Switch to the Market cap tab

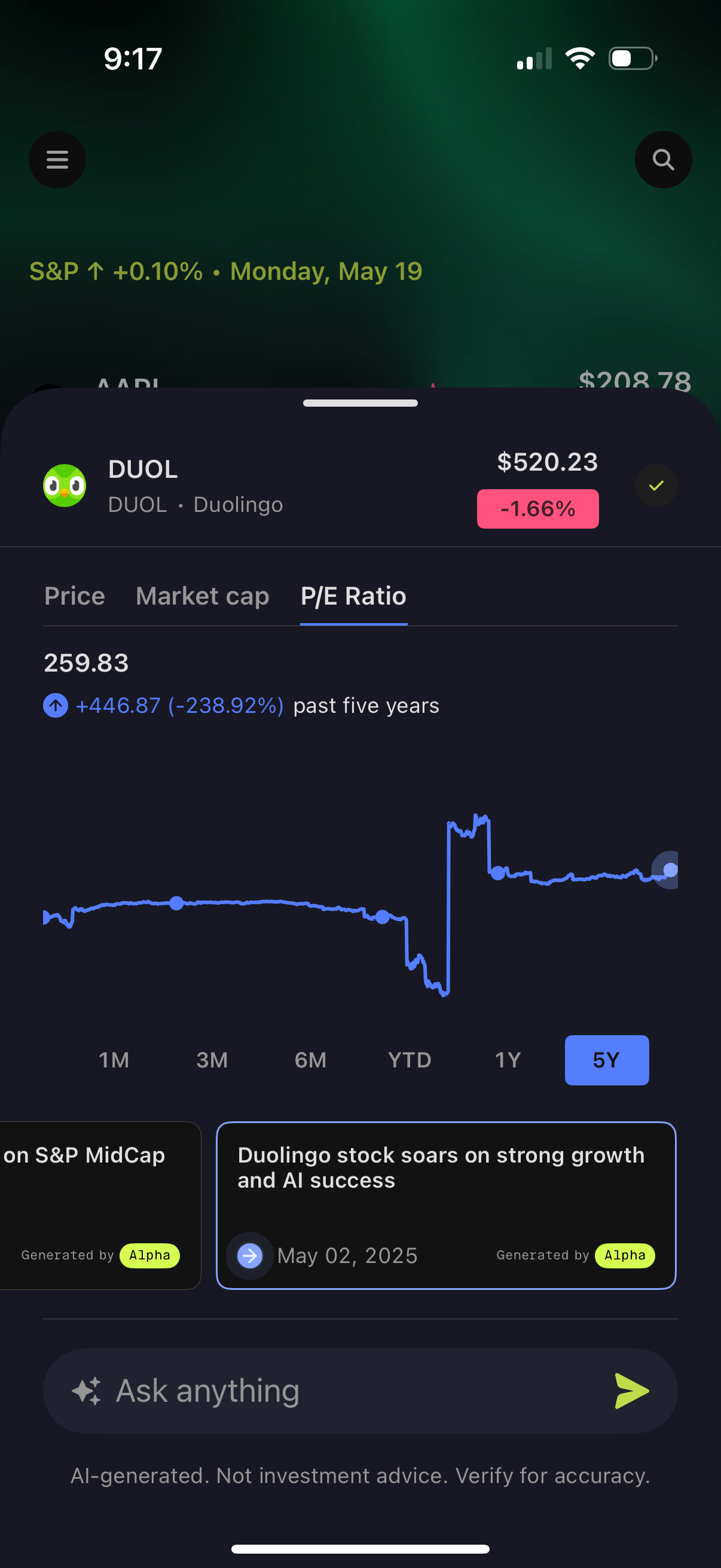203,597
